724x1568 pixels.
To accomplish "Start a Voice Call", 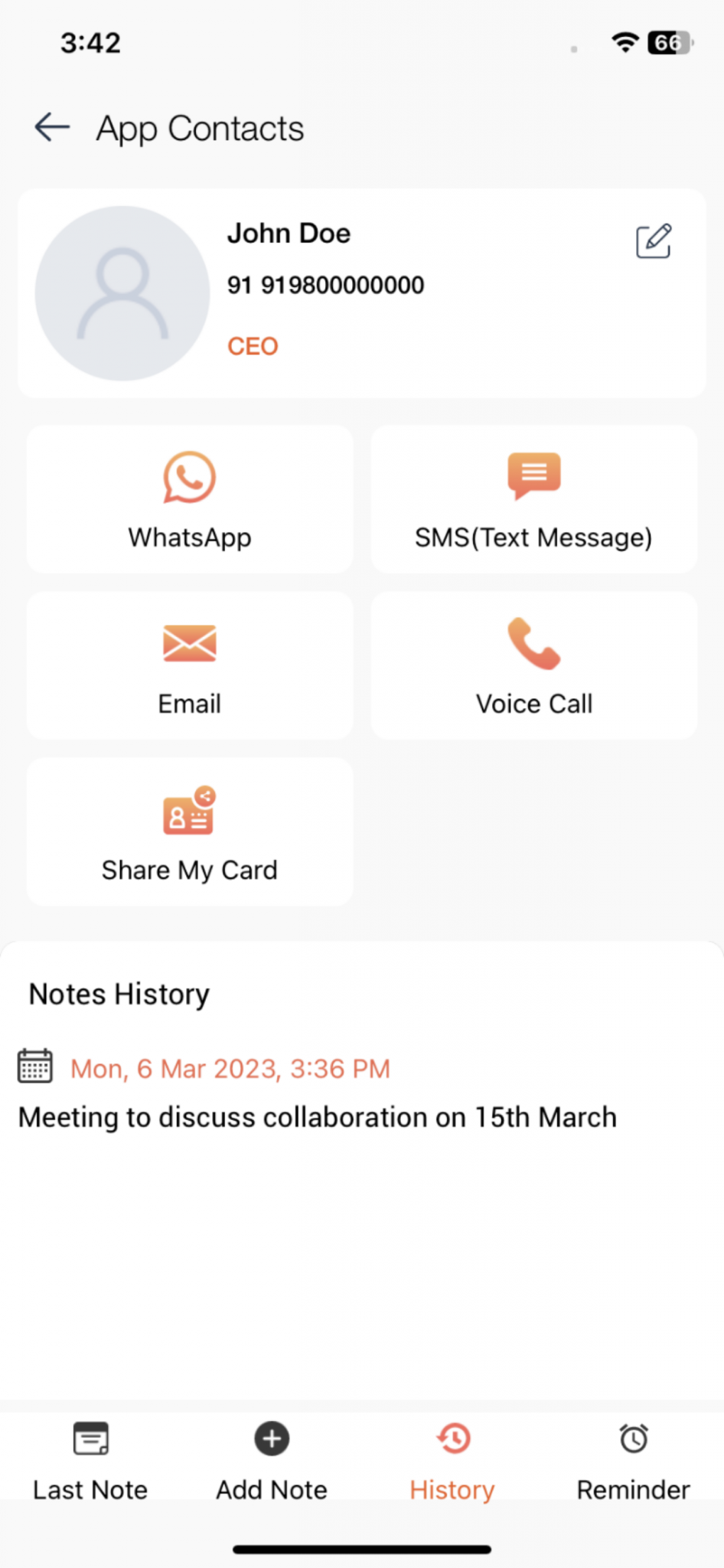I will click(x=534, y=665).
